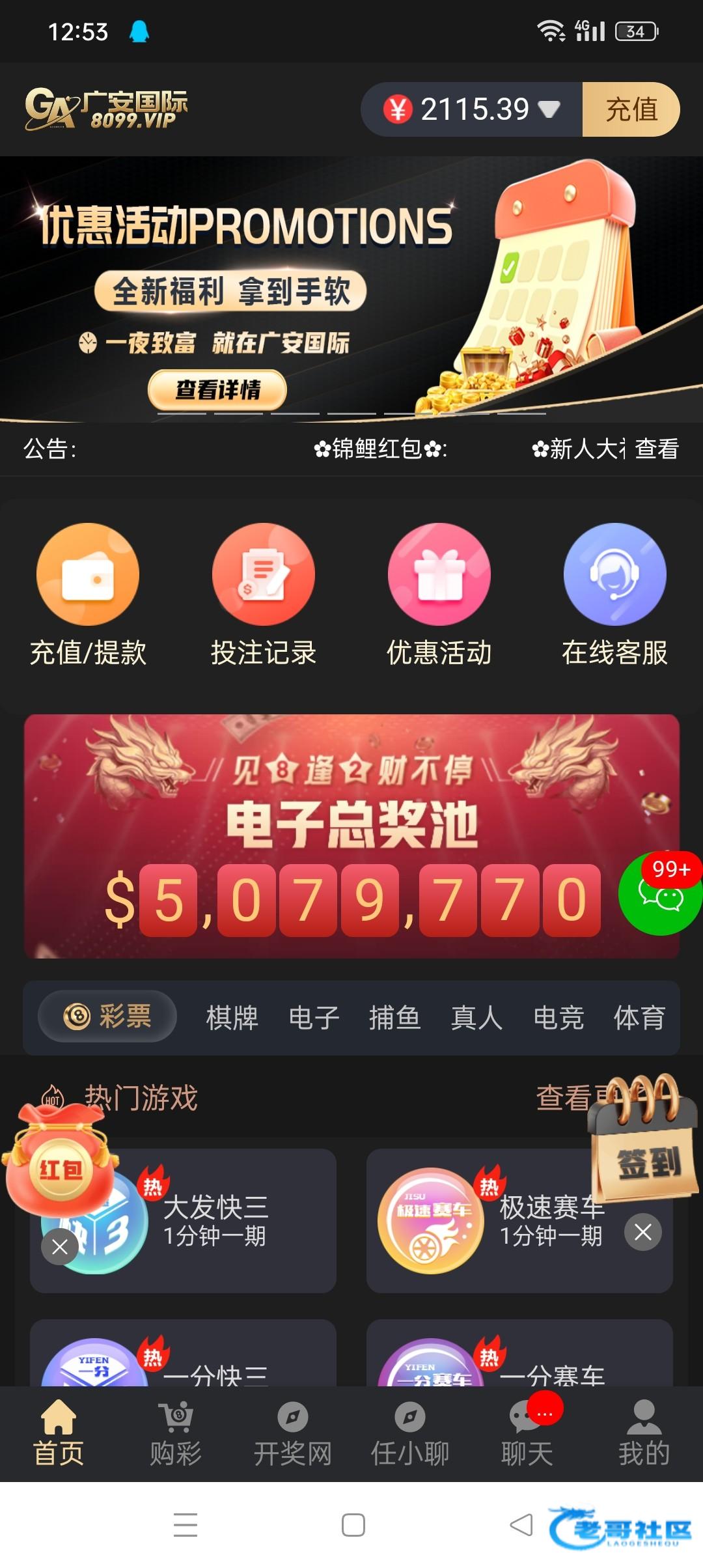Tap 查看 next to the announcement

[656, 449]
